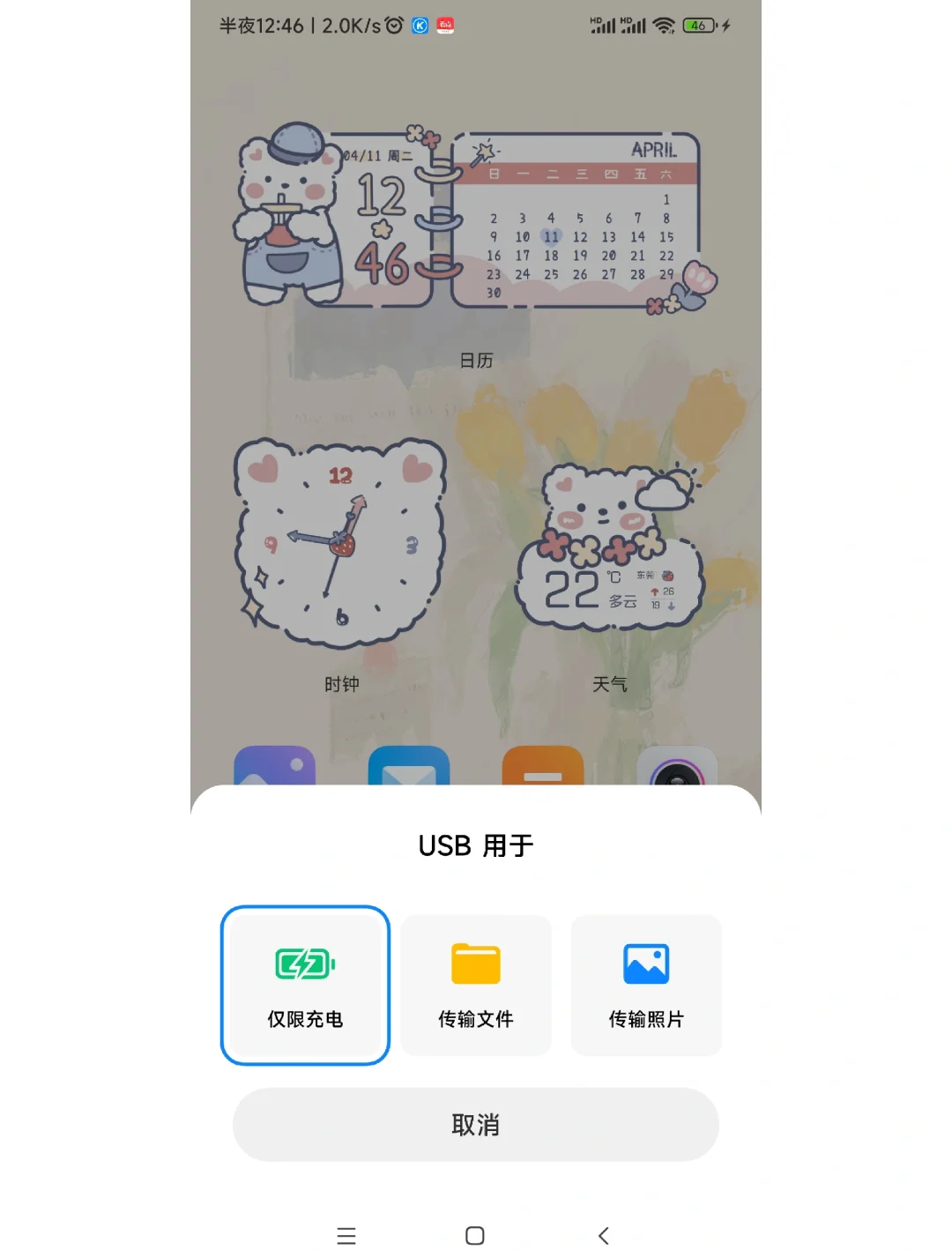The image size is (952, 1250).
Task: Choose 传输文件 file transfer mode
Action: click(476, 986)
